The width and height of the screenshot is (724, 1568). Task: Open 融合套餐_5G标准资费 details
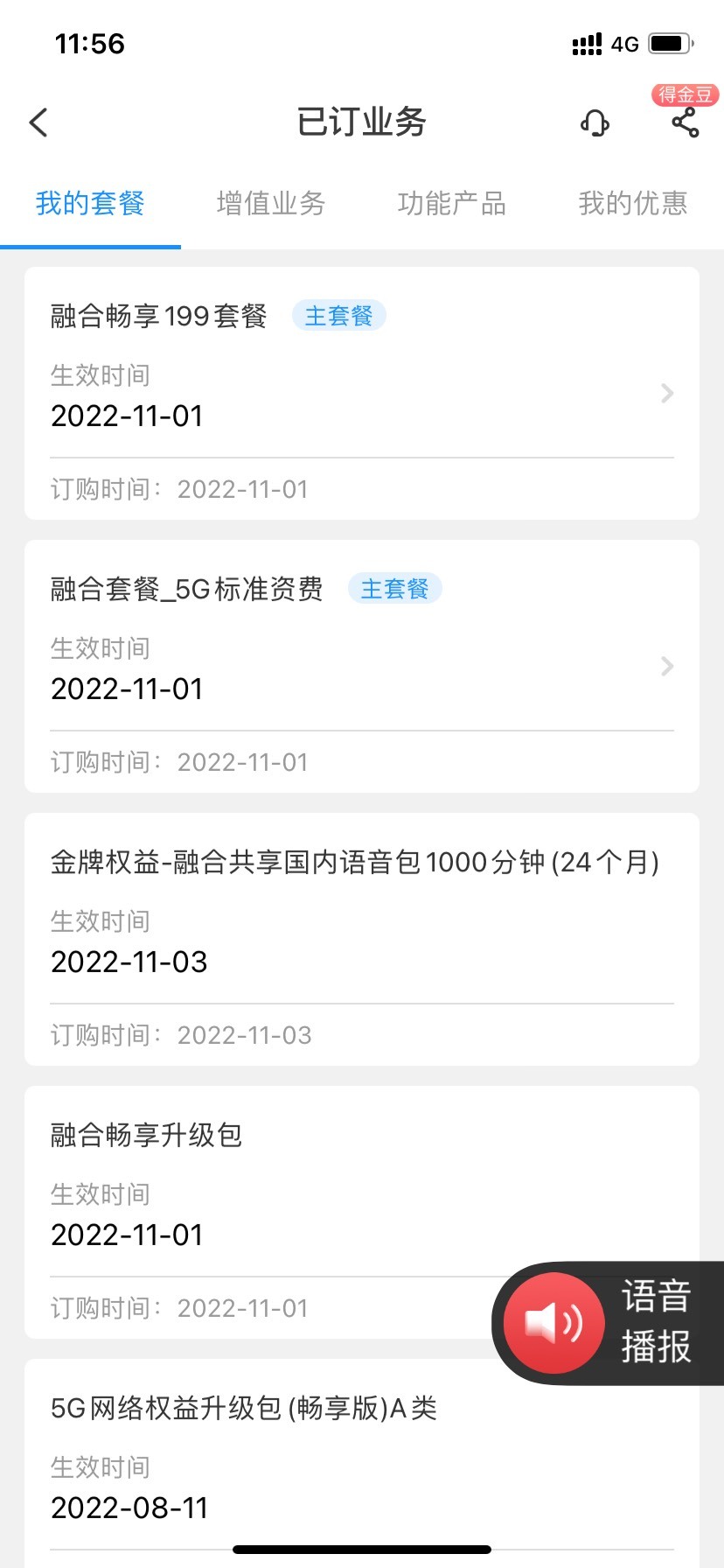click(362, 666)
